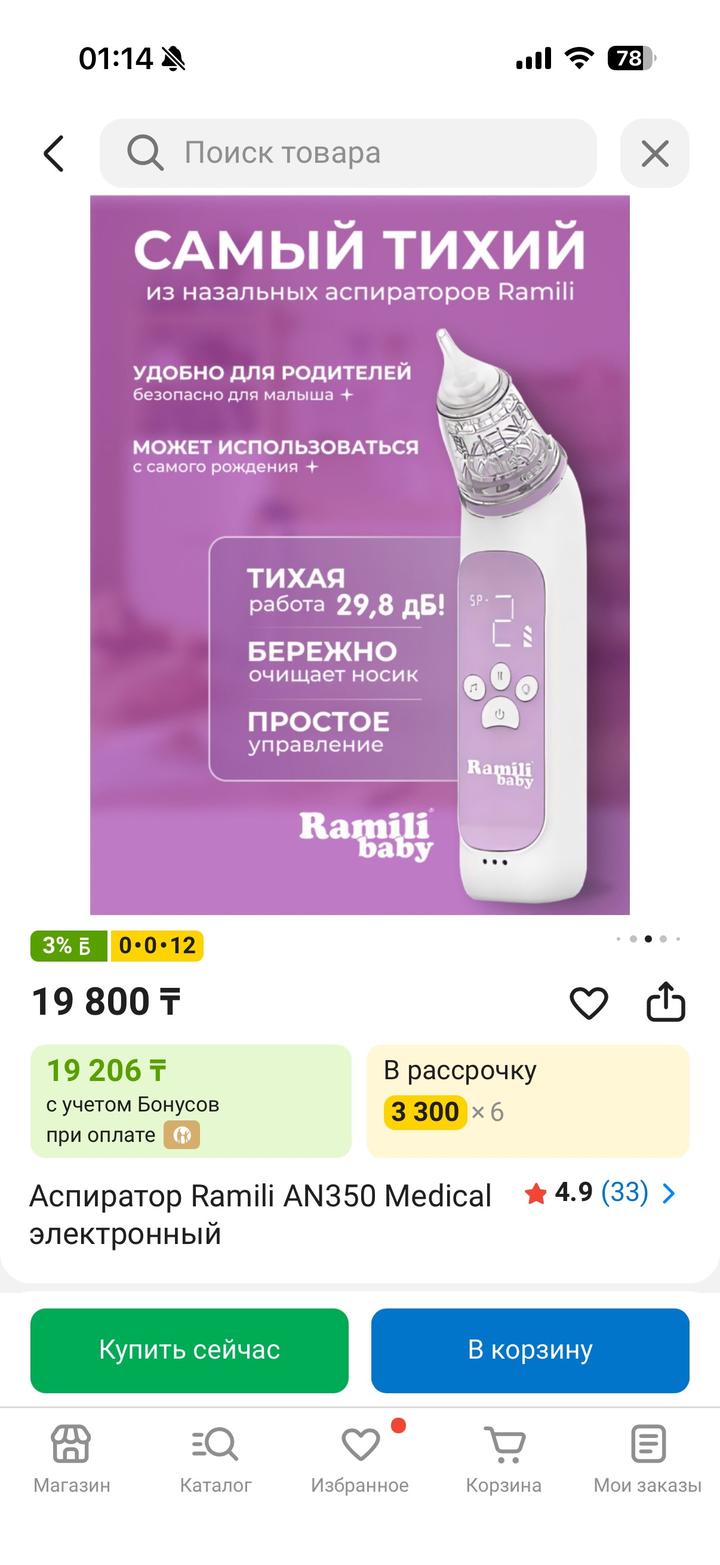This screenshot has width=720, height=1565.
Task: Open the 19 206 ₸ bonus price offer
Action: (190, 1100)
